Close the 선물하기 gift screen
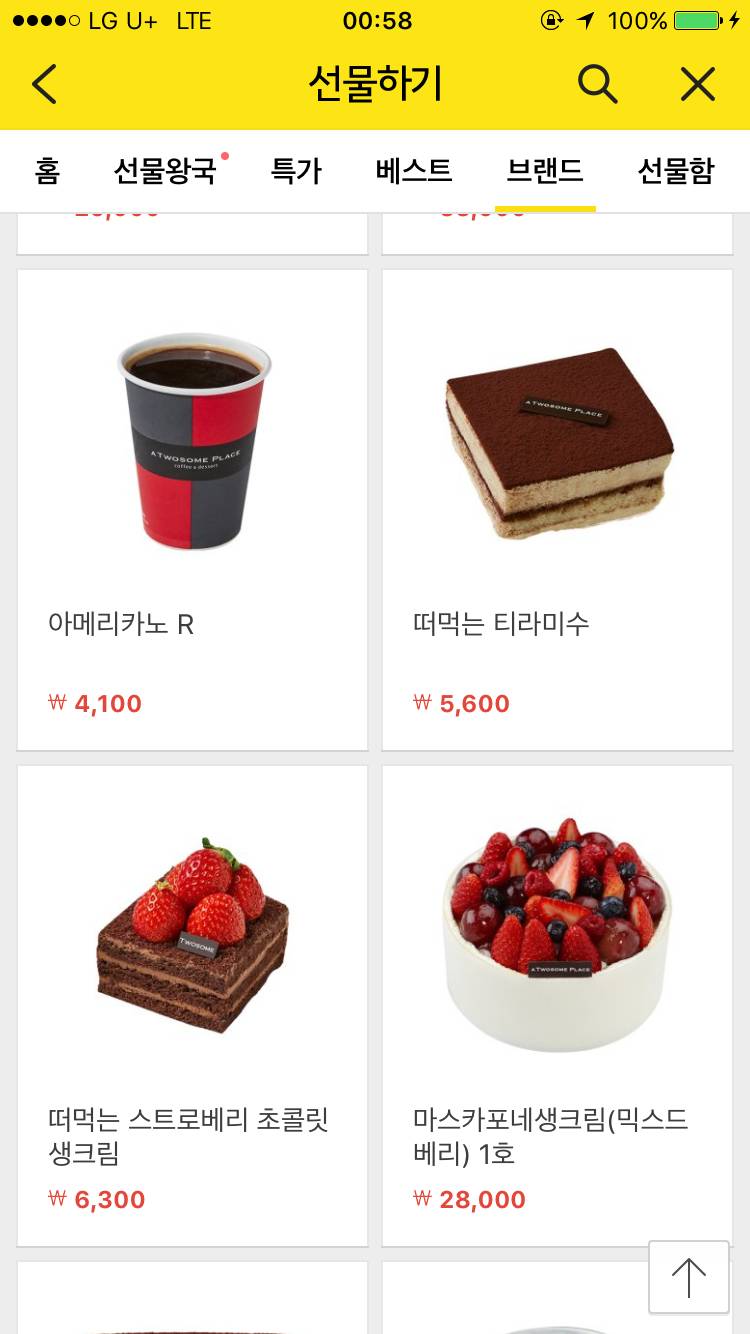This screenshot has width=750, height=1334. (x=697, y=84)
